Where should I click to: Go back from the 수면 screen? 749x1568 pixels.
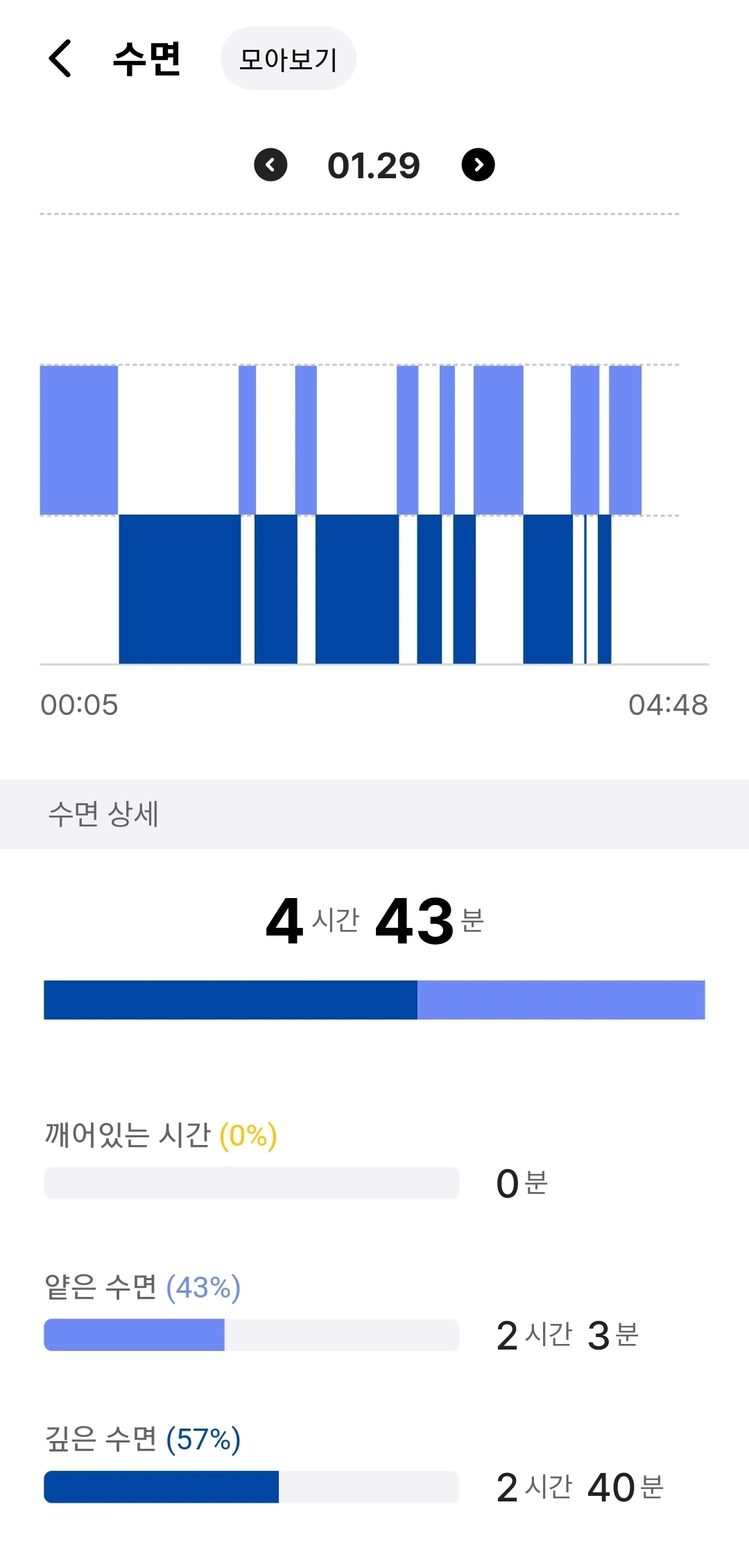click(x=60, y=58)
